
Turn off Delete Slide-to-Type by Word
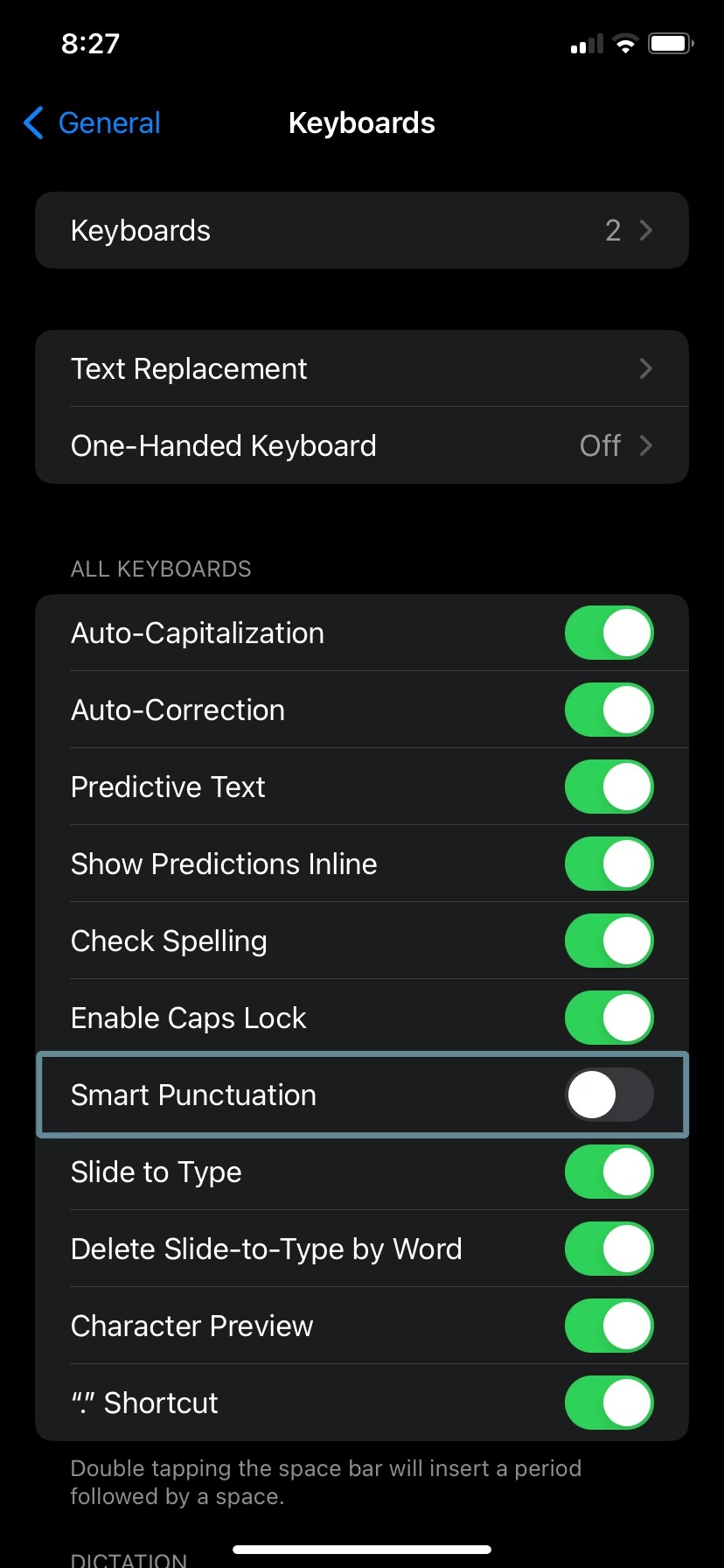609,1249
